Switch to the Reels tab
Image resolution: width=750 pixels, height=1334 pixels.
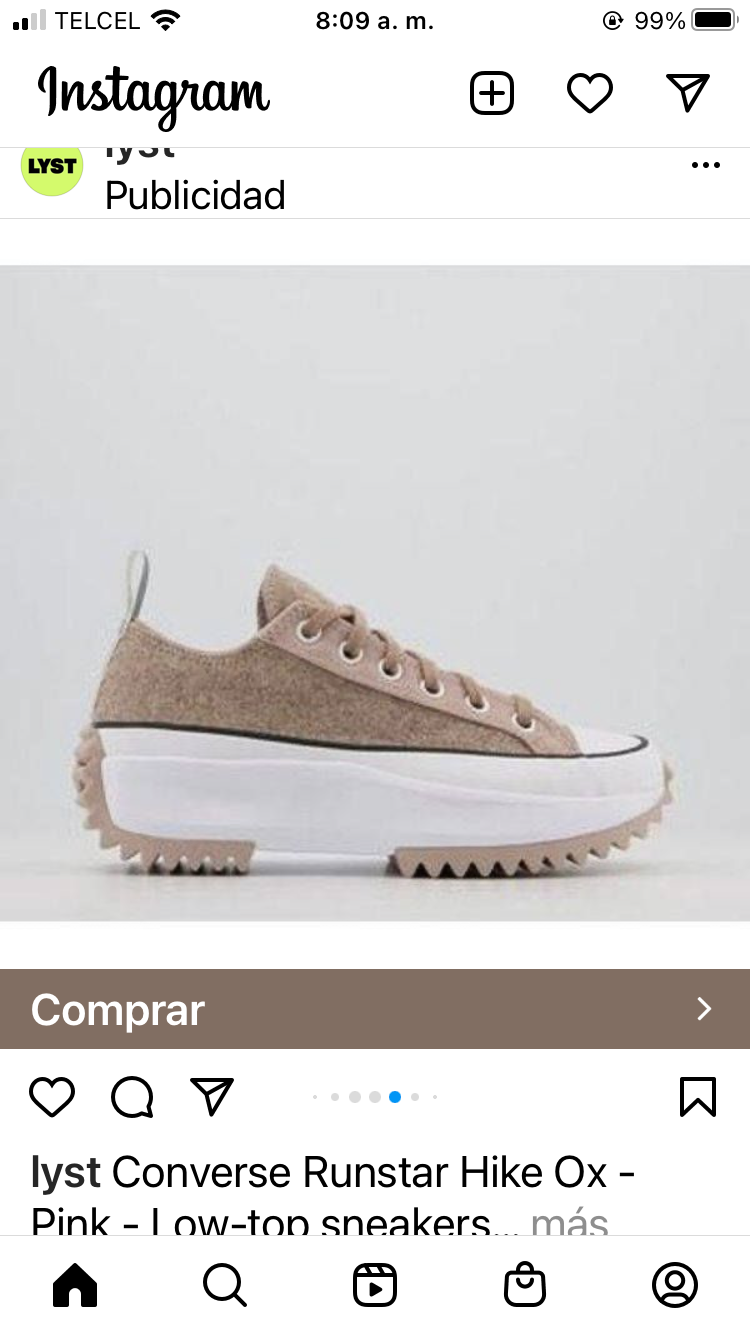point(375,1285)
